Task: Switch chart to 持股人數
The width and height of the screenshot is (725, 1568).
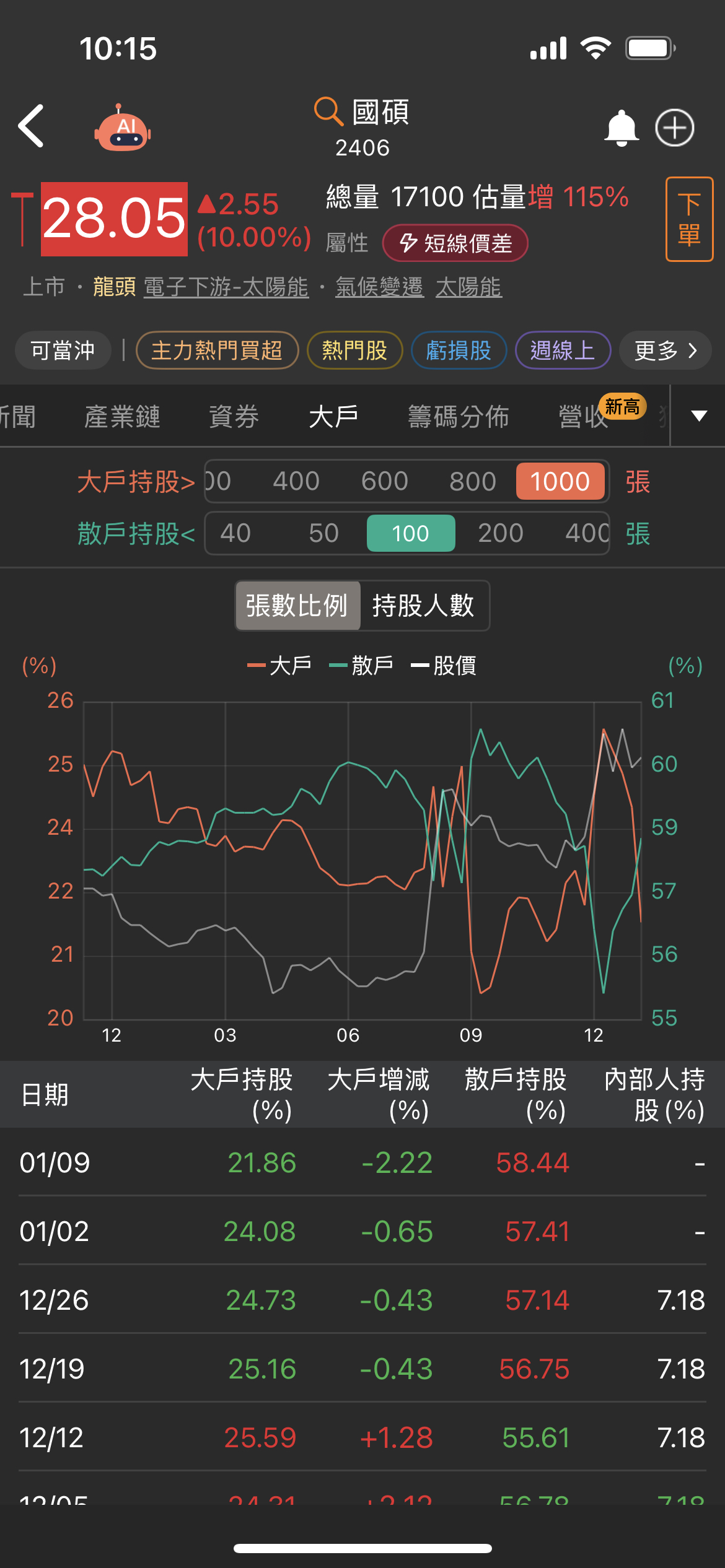Action: (x=423, y=605)
